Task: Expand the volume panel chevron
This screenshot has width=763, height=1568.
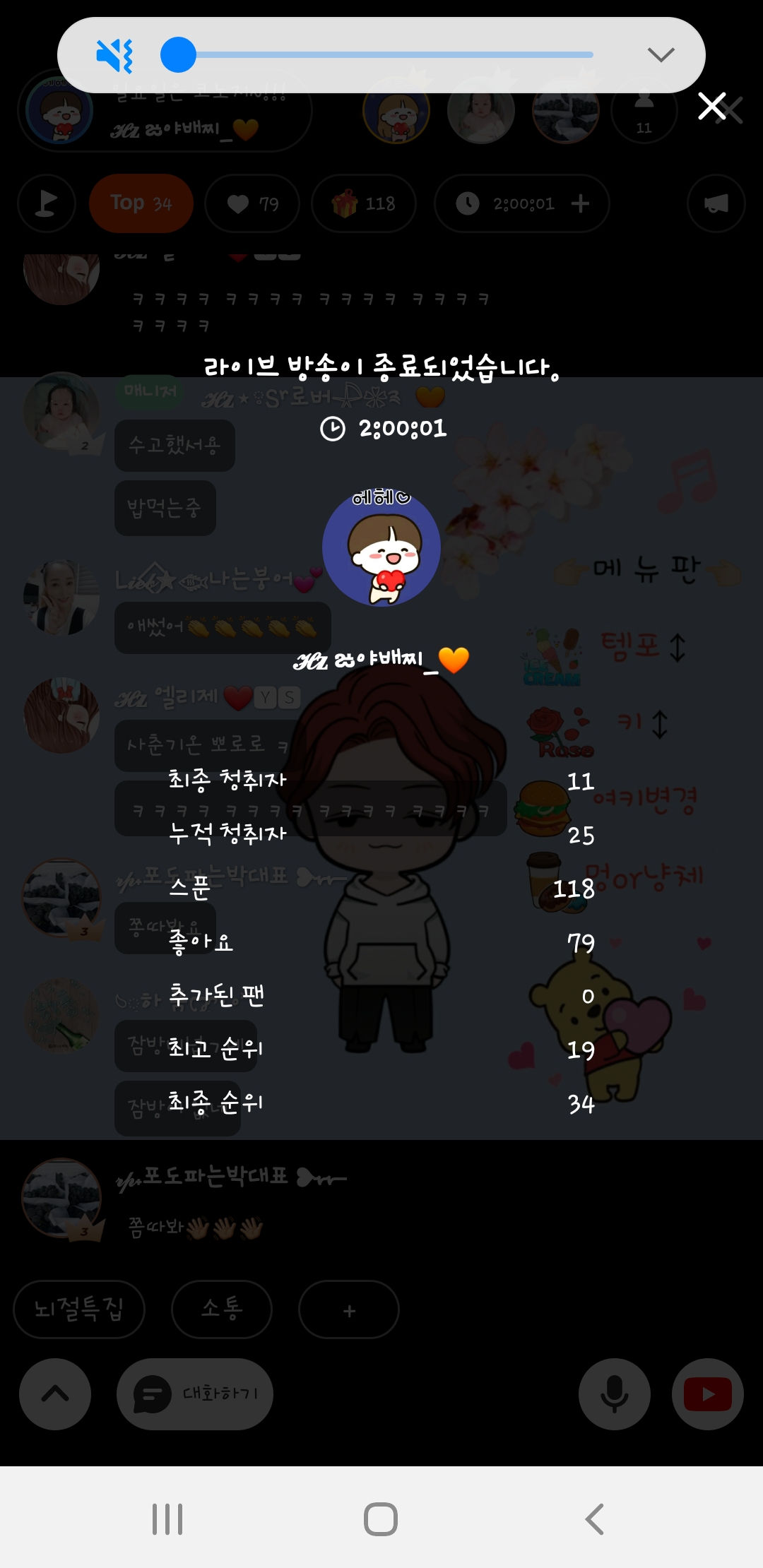Action: (661, 55)
